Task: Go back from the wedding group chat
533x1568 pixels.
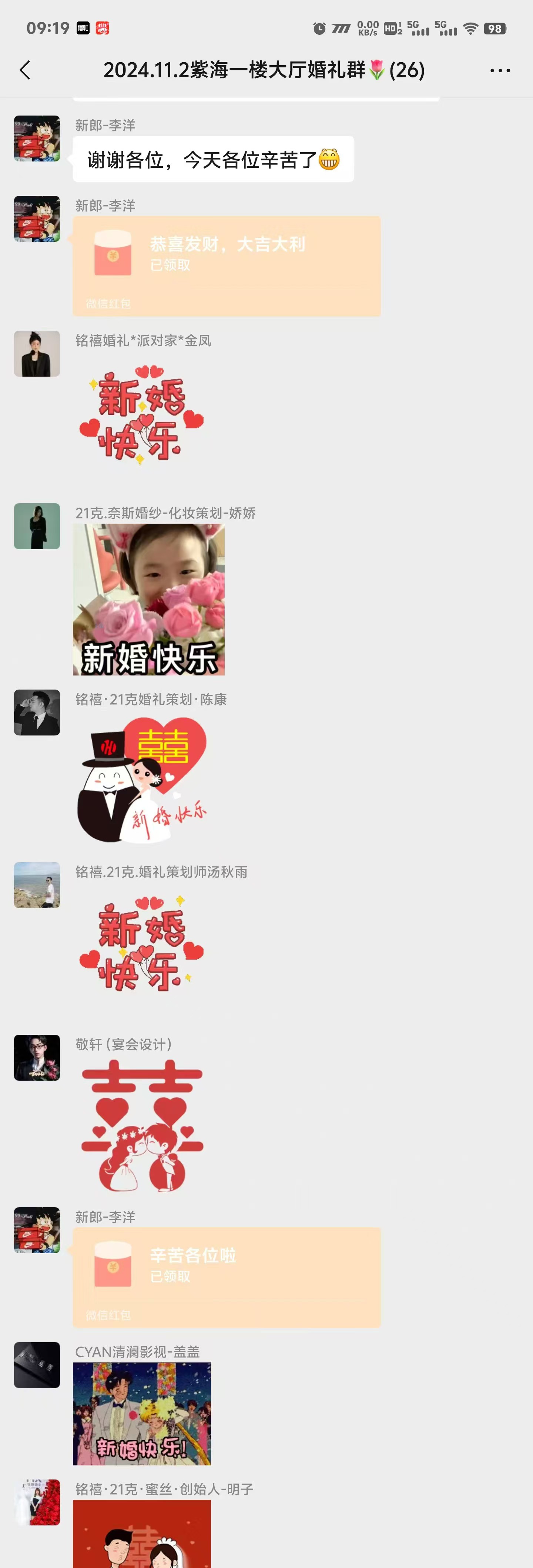Action: point(25,70)
